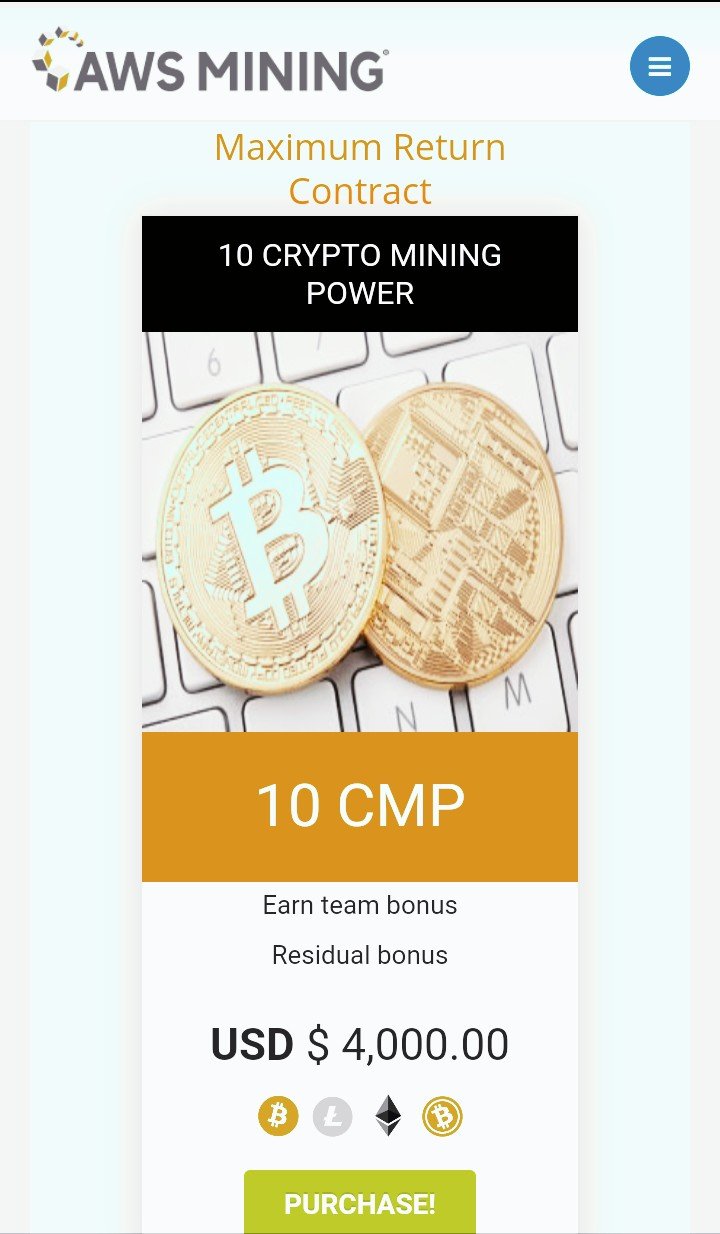Go to the AWS Mining homepage logo
This screenshot has height=1234, width=720.
pos(210,62)
